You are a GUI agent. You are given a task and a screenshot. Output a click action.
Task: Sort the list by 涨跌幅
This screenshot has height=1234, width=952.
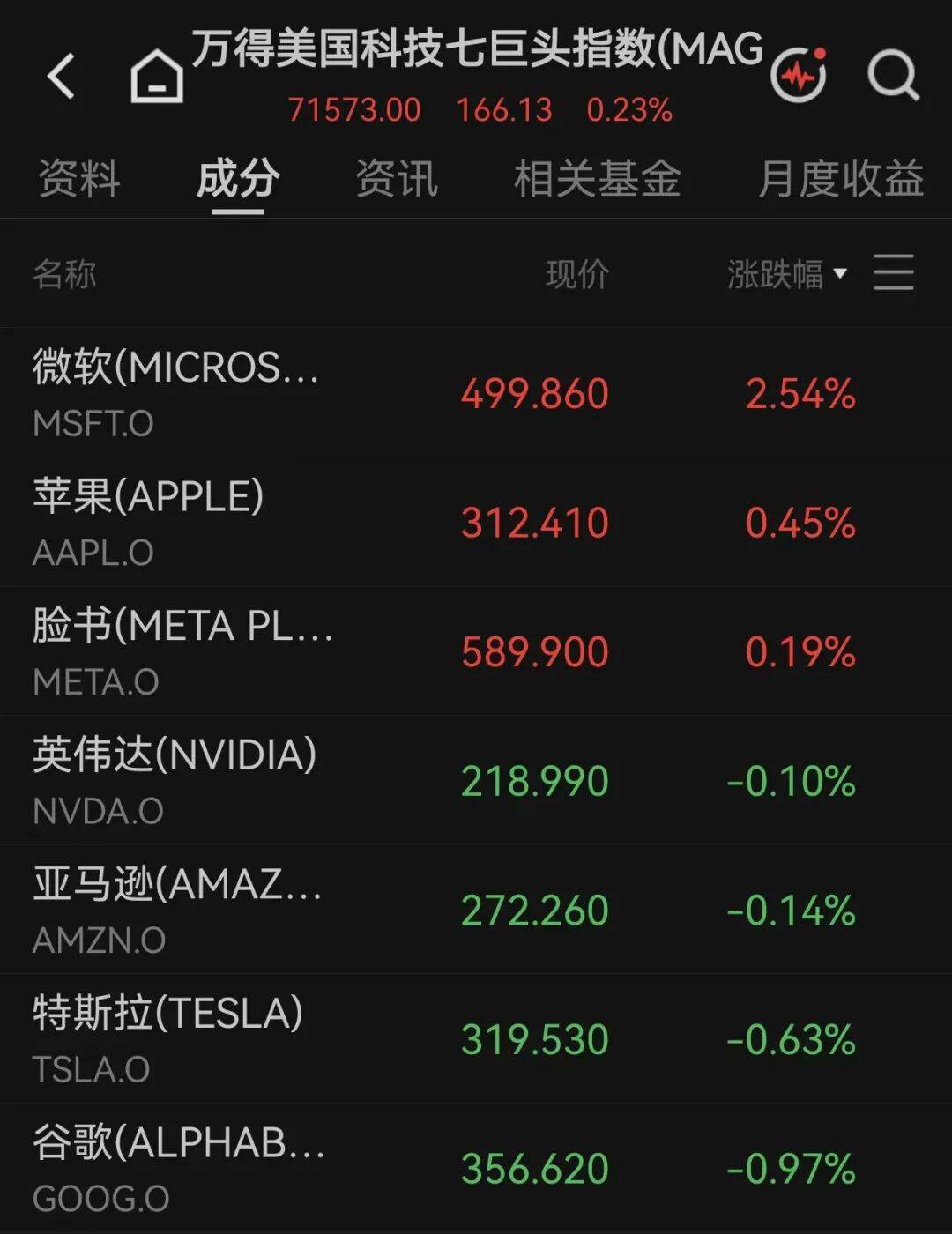[x=786, y=274]
